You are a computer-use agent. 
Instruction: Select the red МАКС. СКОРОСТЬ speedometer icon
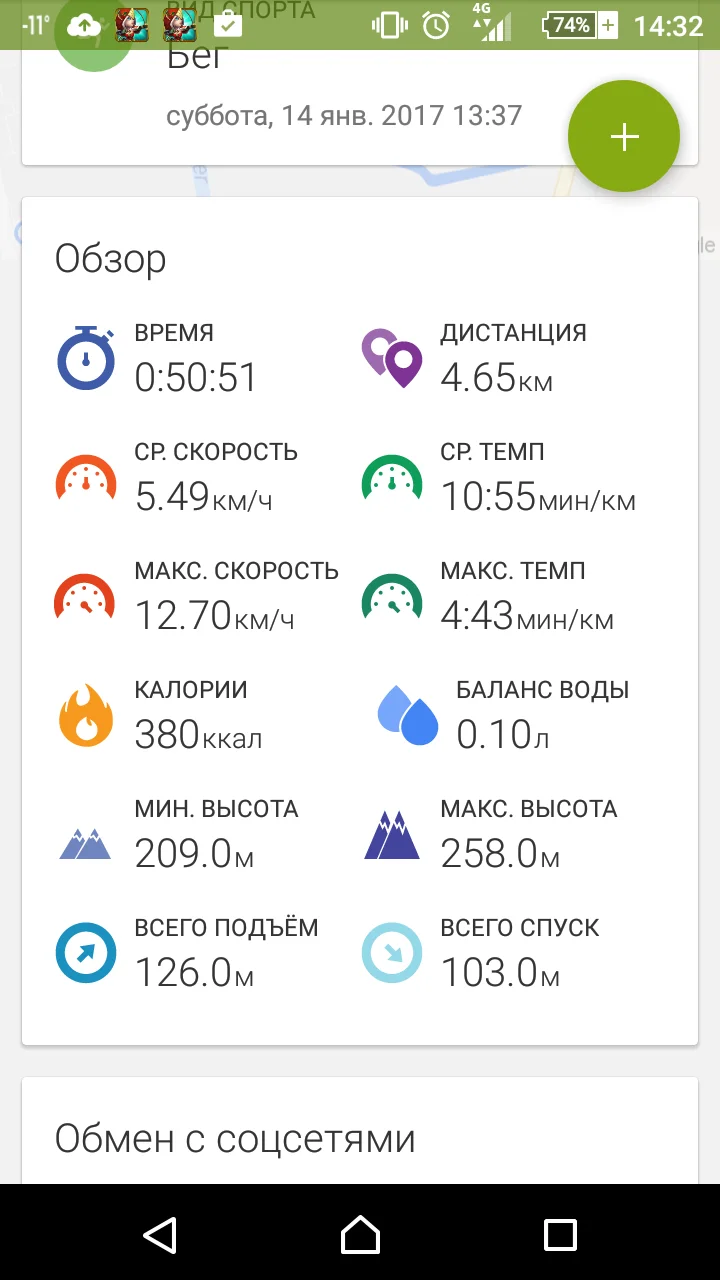click(85, 596)
